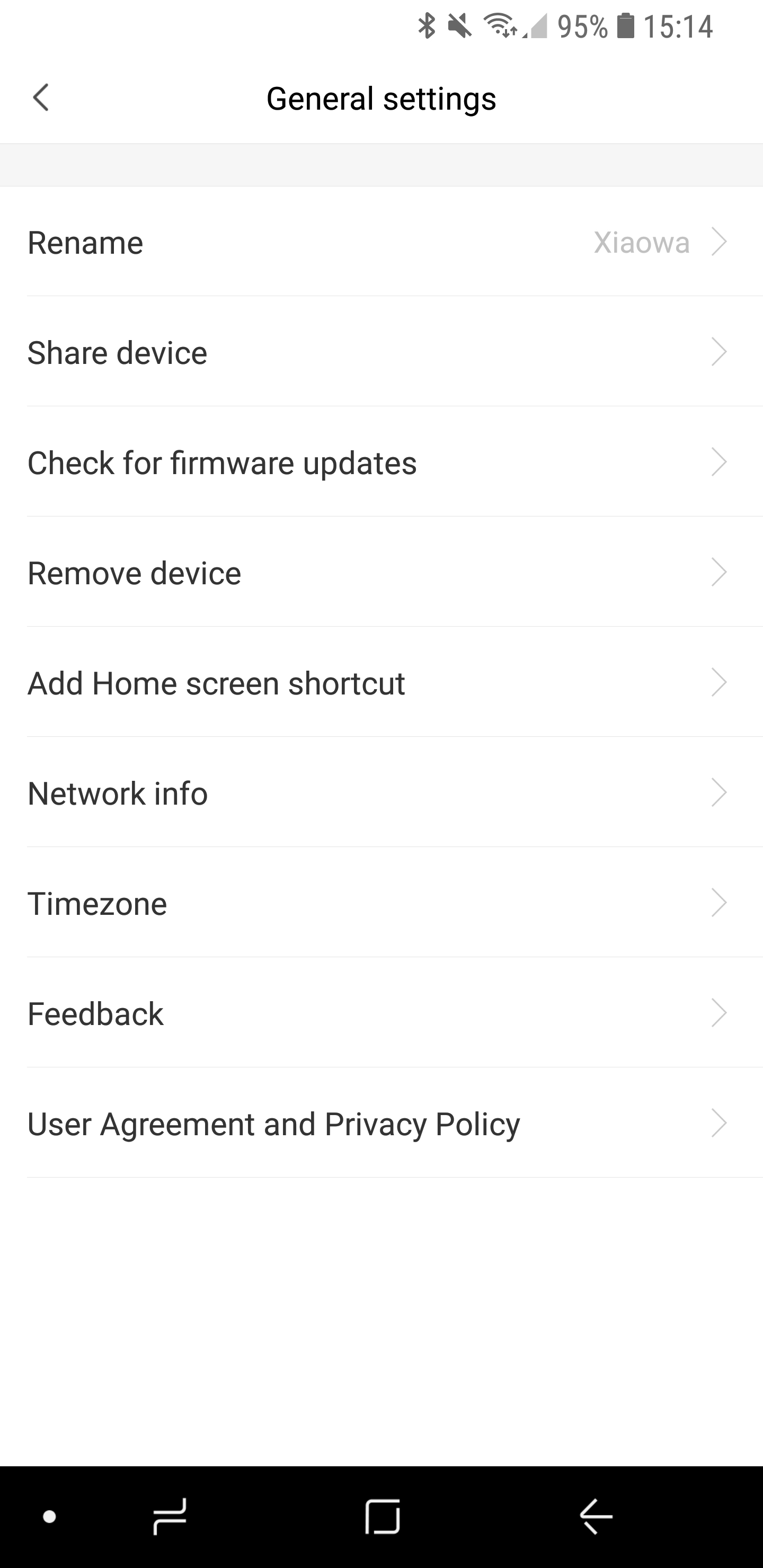
Task: Open Rename to change the name Xiaowa
Action: (x=381, y=242)
